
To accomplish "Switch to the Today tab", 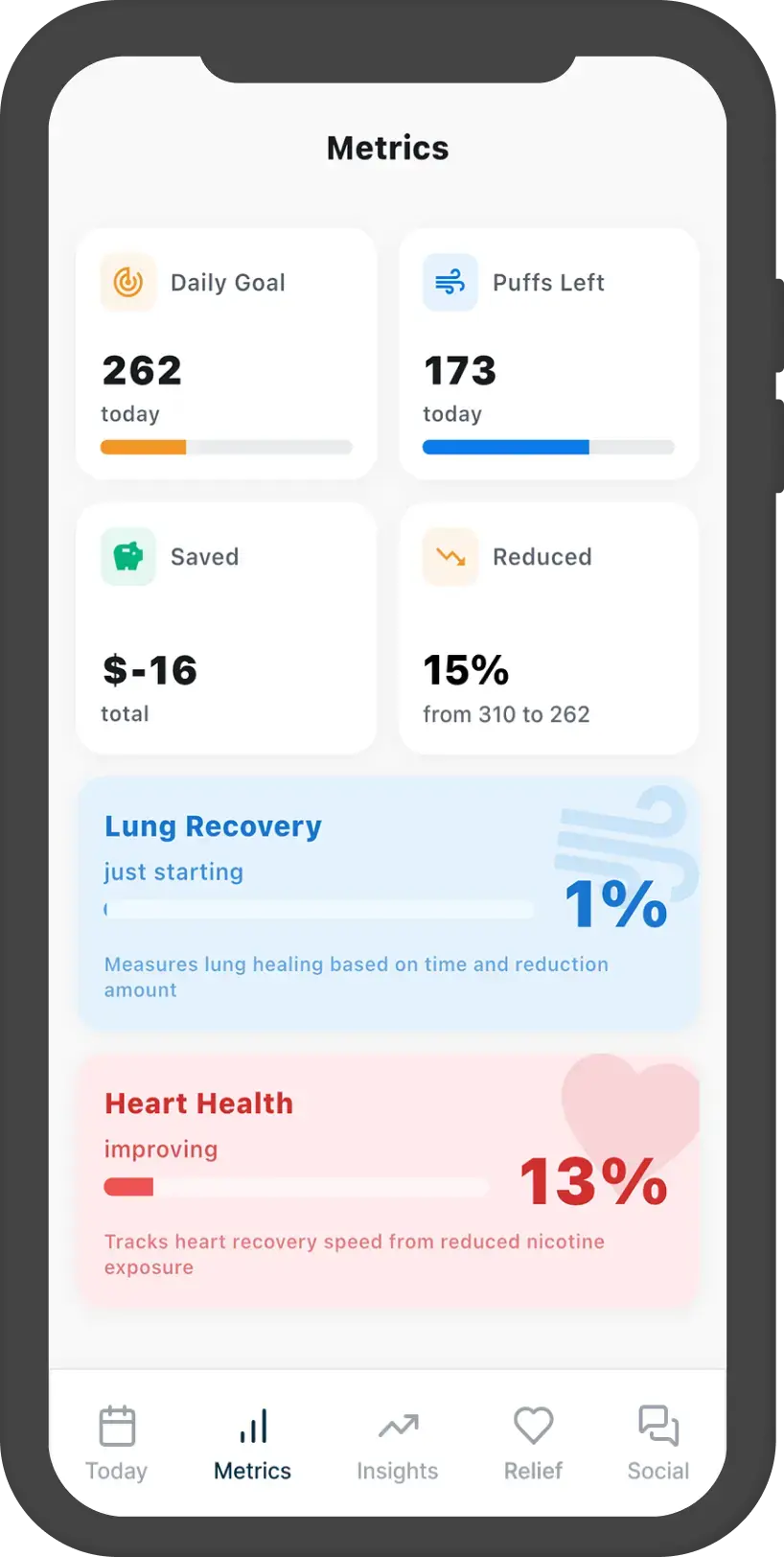I will coord(117,1443).
